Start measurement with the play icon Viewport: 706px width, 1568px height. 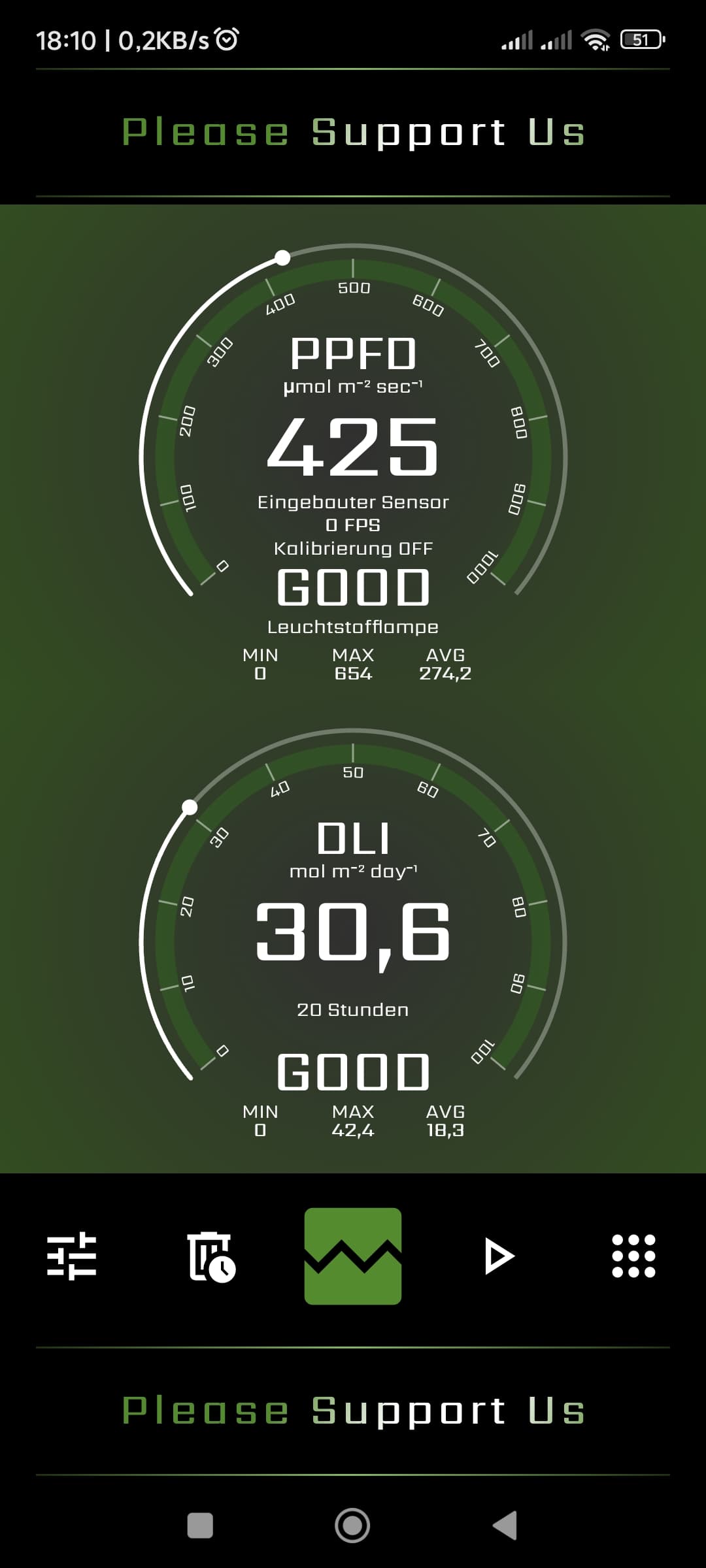pyautogui.click(x=499, y=1256)
